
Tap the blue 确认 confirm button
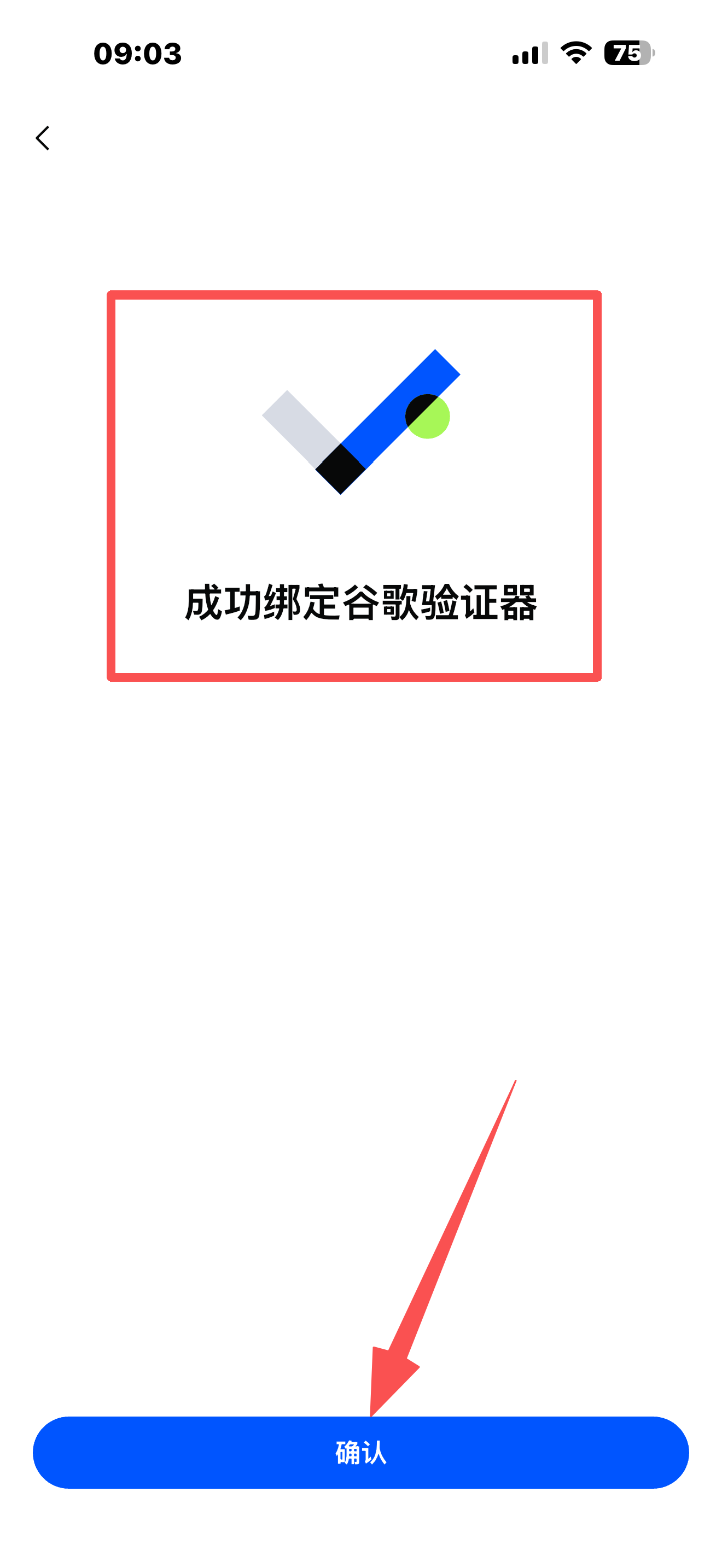tap(360, 1452)
